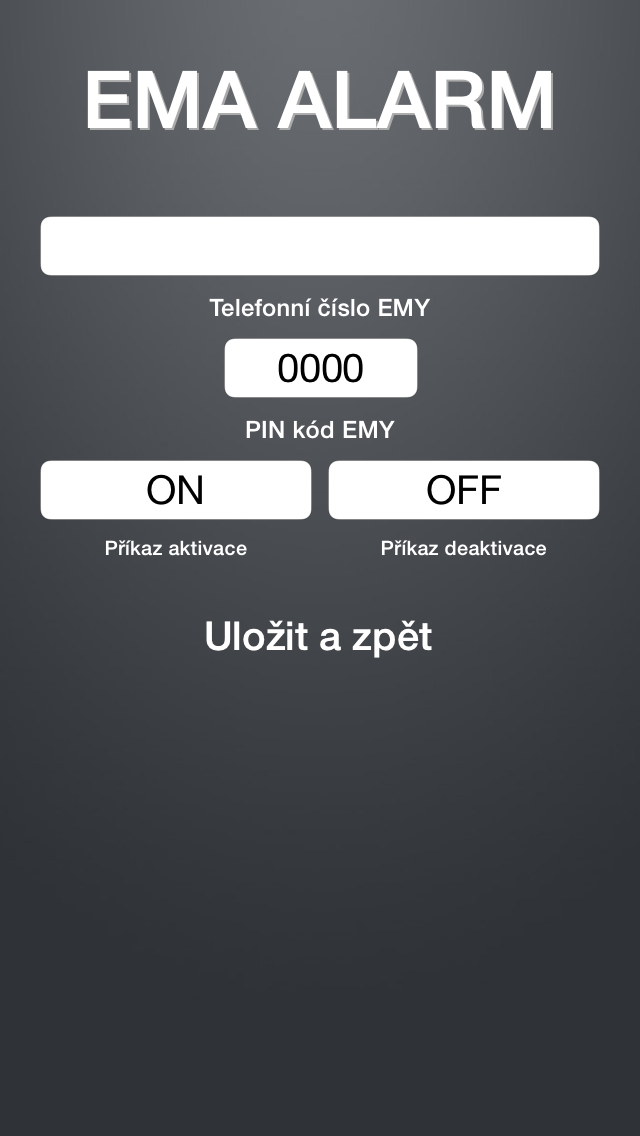Screen dimensions: 640x1136
Task: Tap Uložit a zpět to save
Action: point(318,637)
